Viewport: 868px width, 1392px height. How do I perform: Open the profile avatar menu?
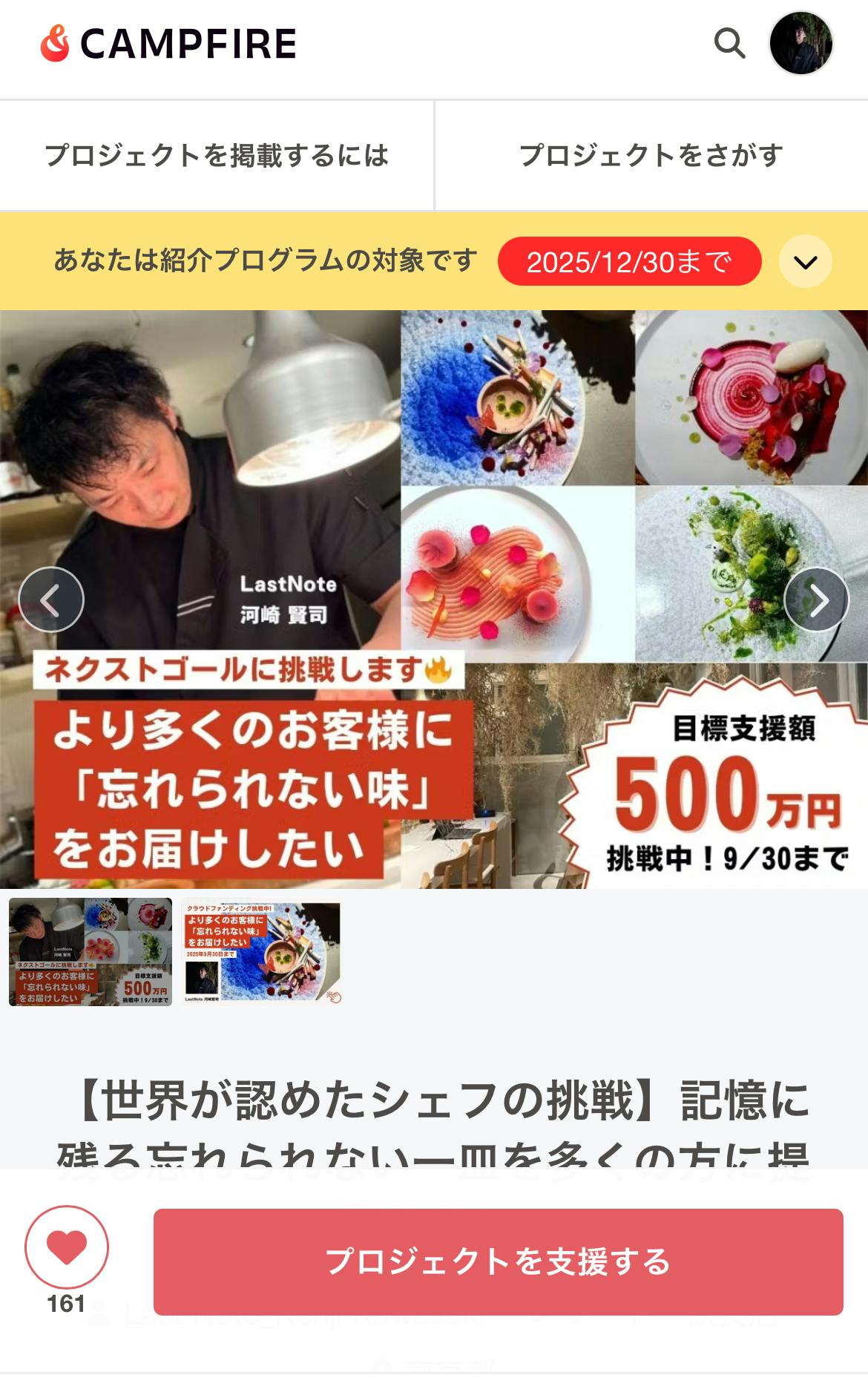(x=801, y=44)
